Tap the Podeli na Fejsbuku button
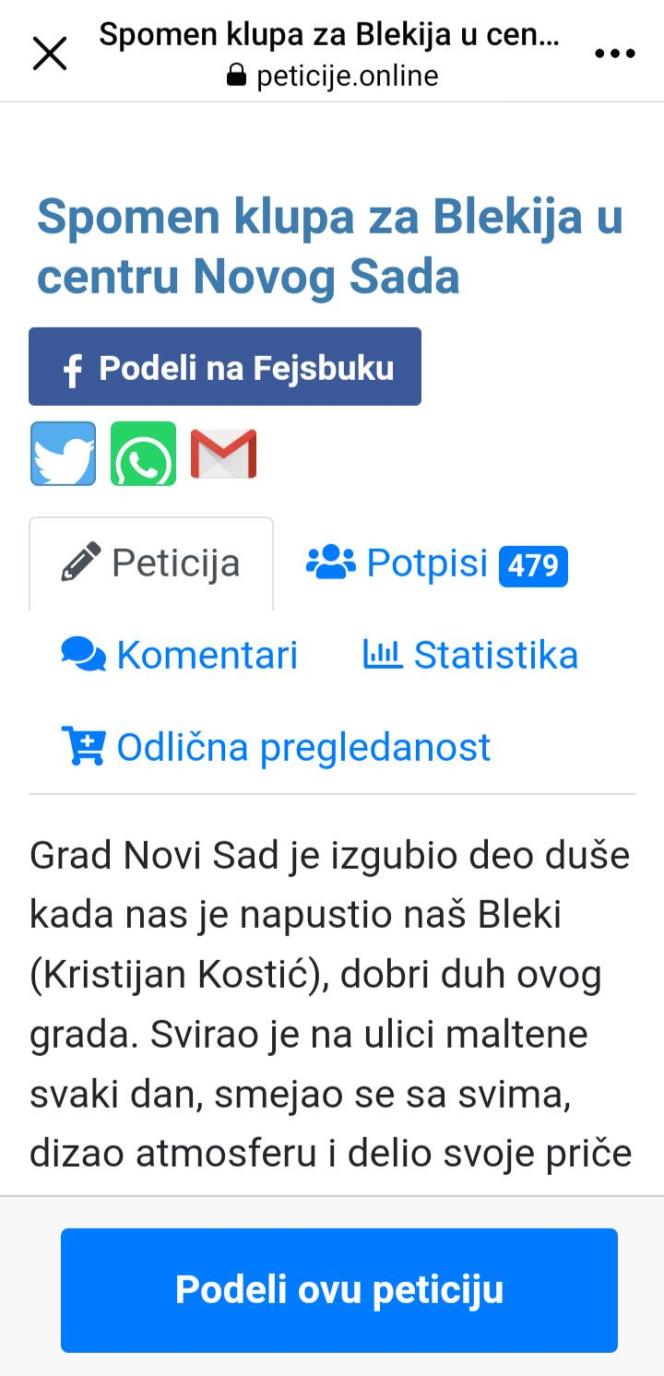 coord(225,367)
